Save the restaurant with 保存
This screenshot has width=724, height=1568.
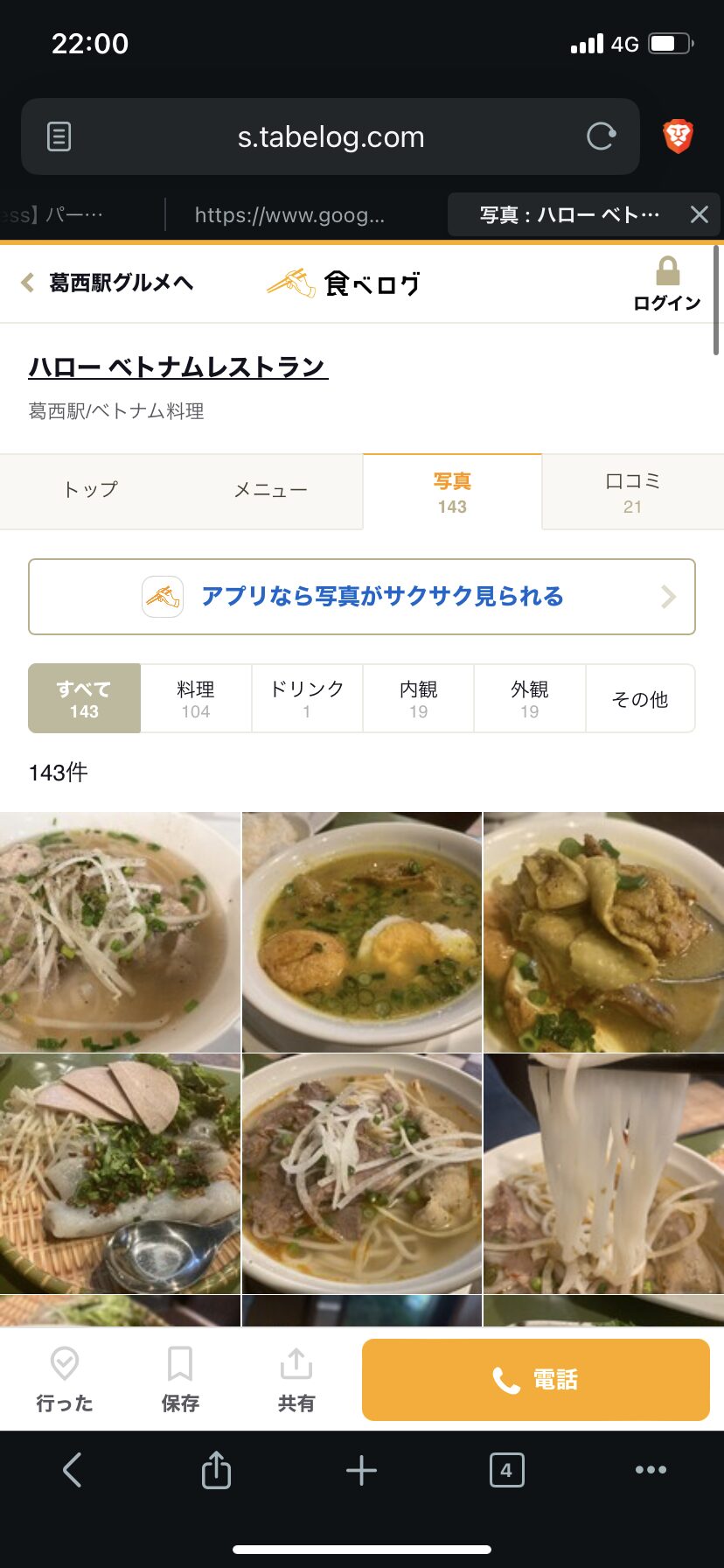click(x=180, y=1379)
